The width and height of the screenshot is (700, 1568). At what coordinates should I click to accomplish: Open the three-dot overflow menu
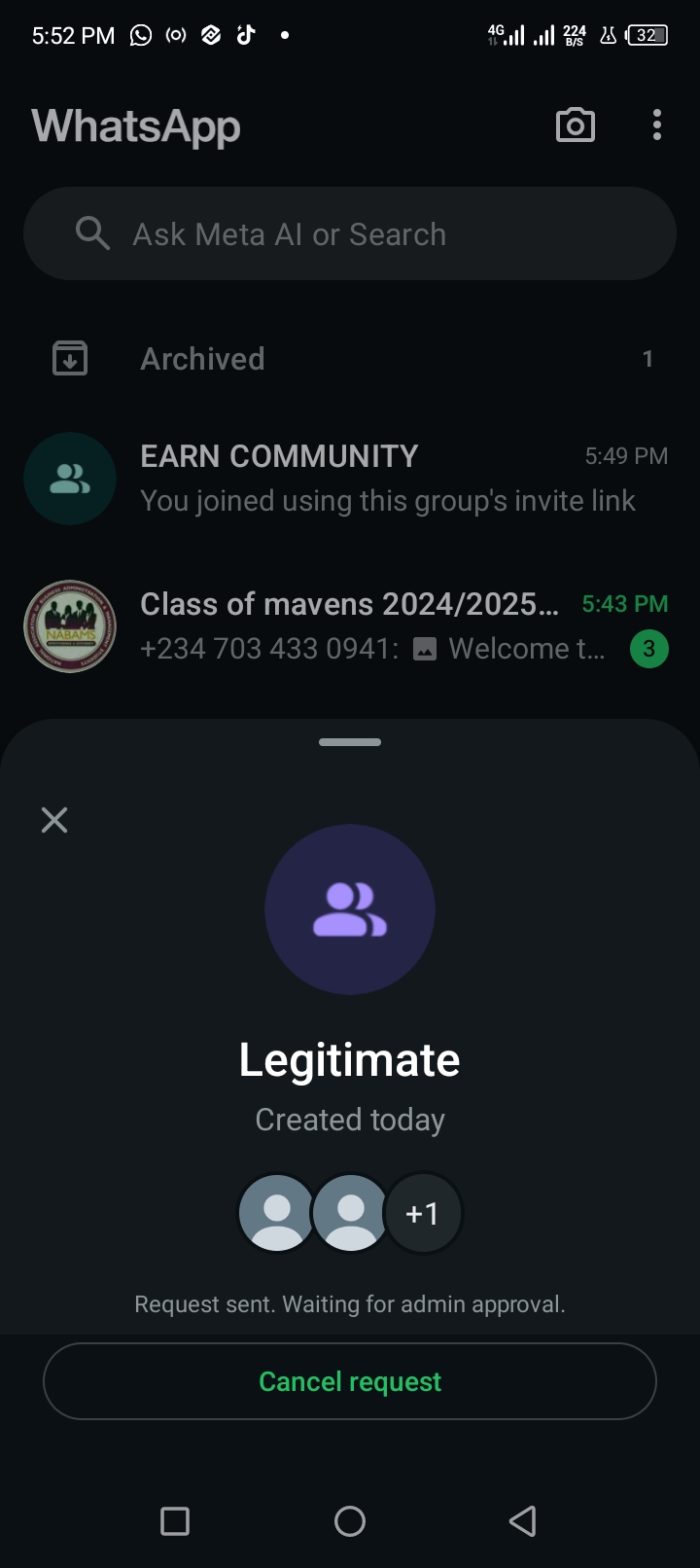pyautogui.click(x=657, y=125)
